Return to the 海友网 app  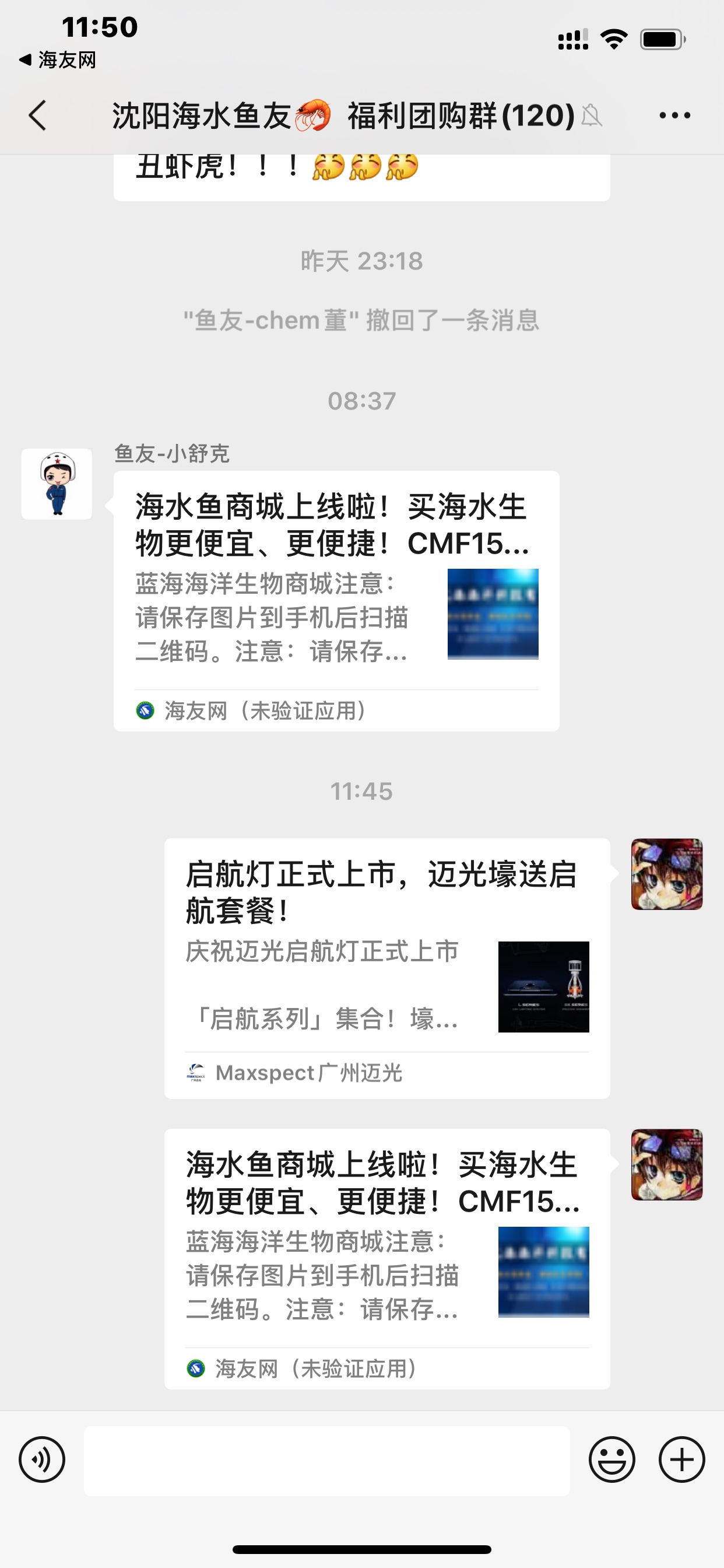[x=58, y=60]
